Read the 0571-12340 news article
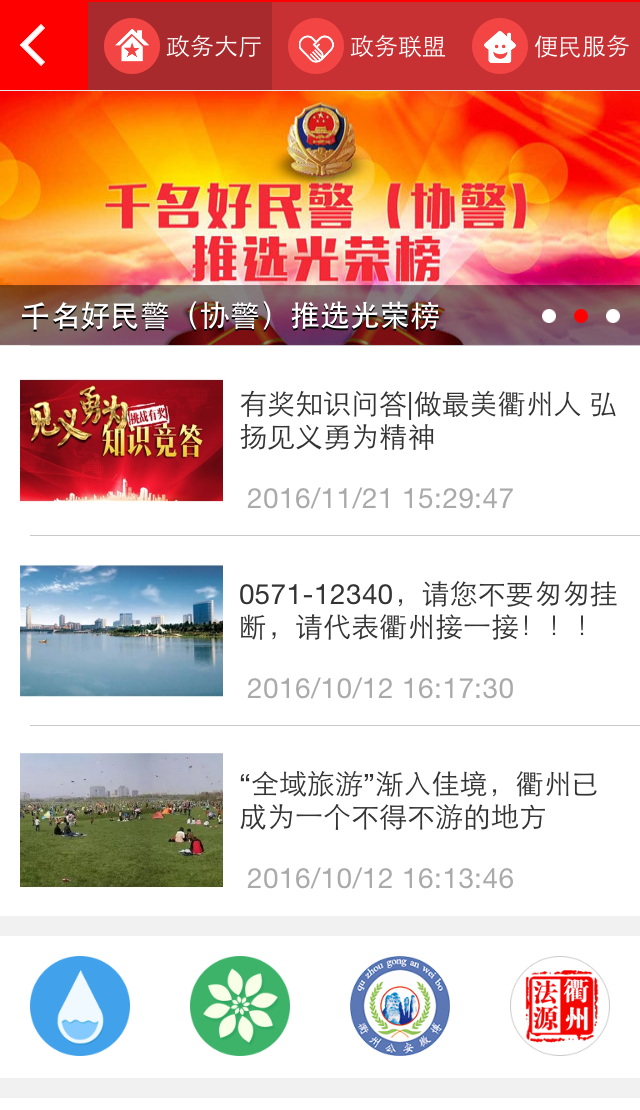 pos(428,612)
